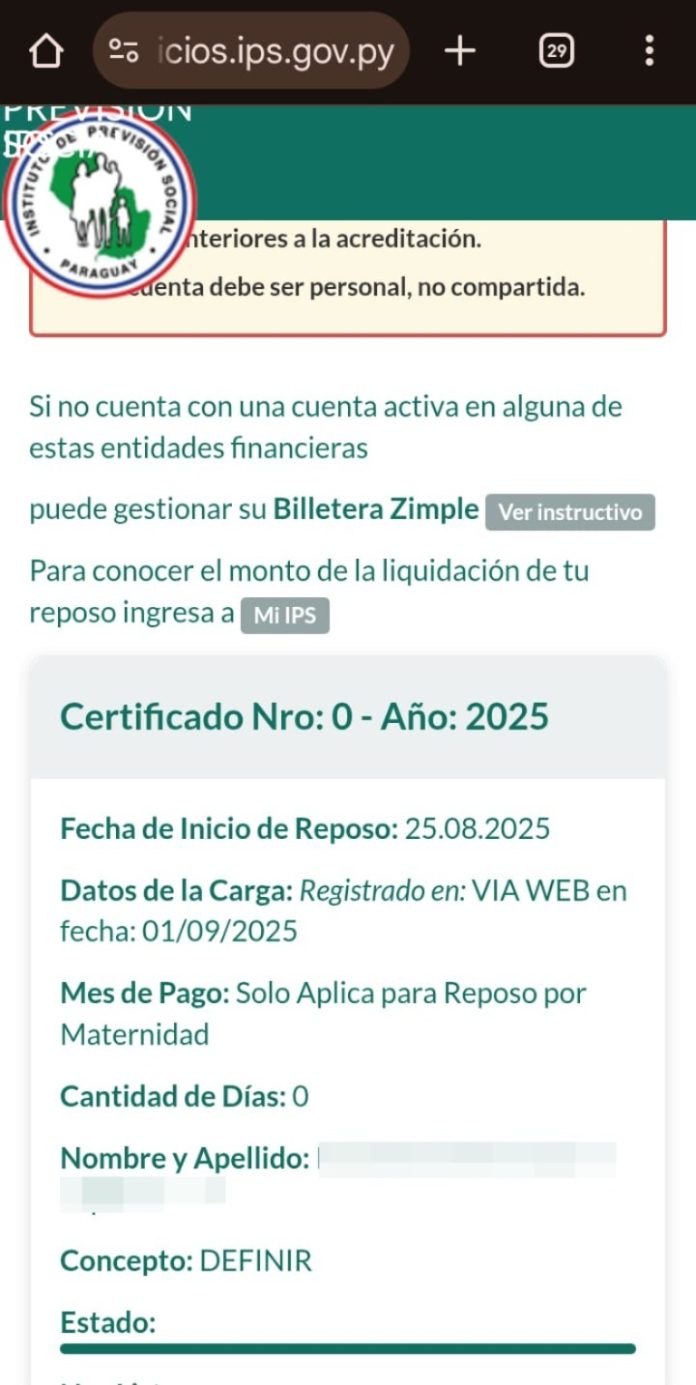Open a new browser tab
This screenshot has width=696, height=1385.
point(460,51)
